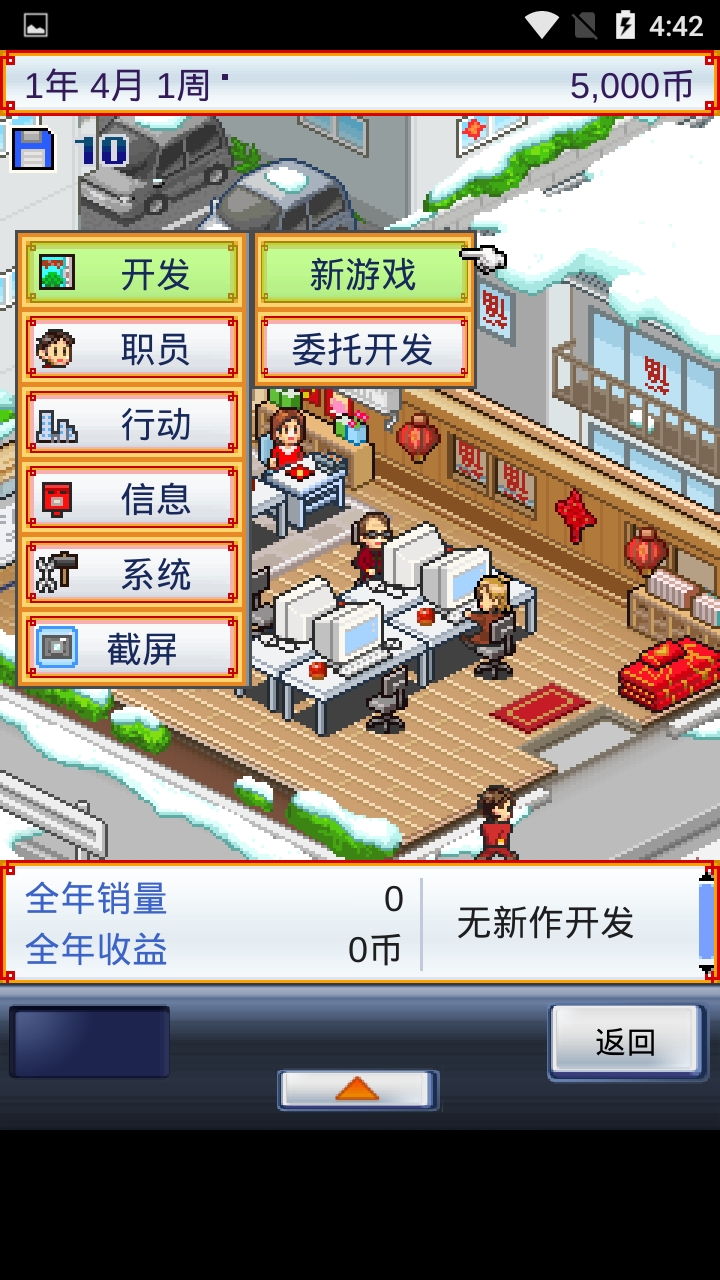Open the 信息 information menu
Image resolution: width=720 pixels, height=1280 pixels.
point(132,498)
